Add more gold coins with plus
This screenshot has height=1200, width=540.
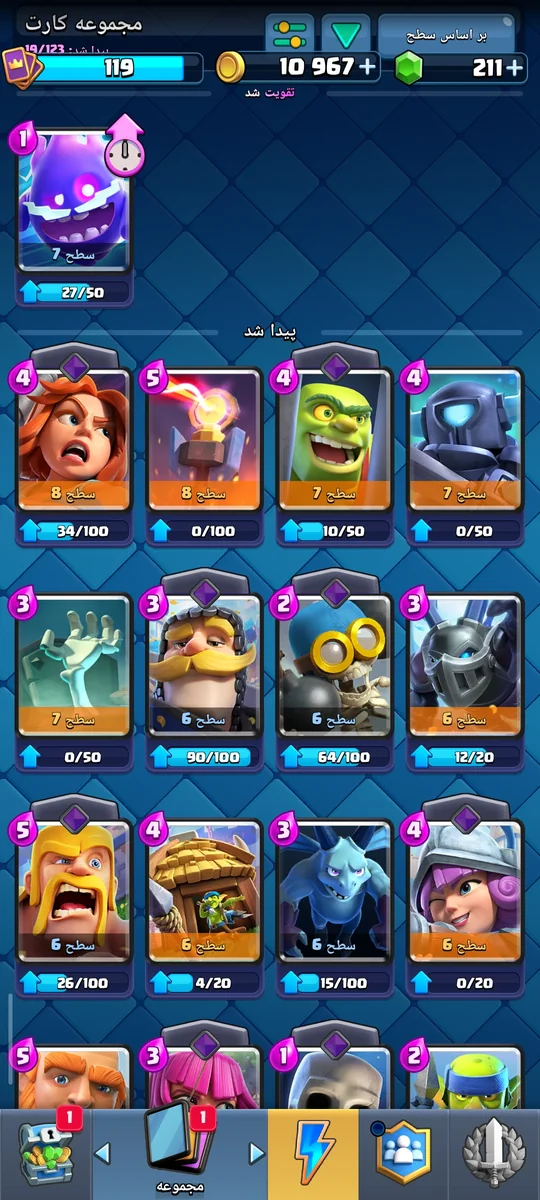367,67
